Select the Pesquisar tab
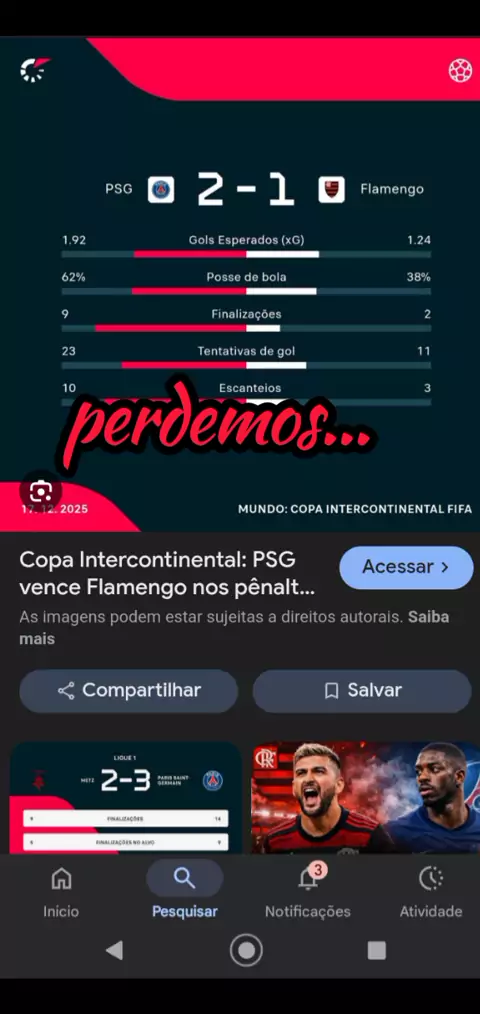Viewport: 480px width, 1014px height. (x=184, y=892)
